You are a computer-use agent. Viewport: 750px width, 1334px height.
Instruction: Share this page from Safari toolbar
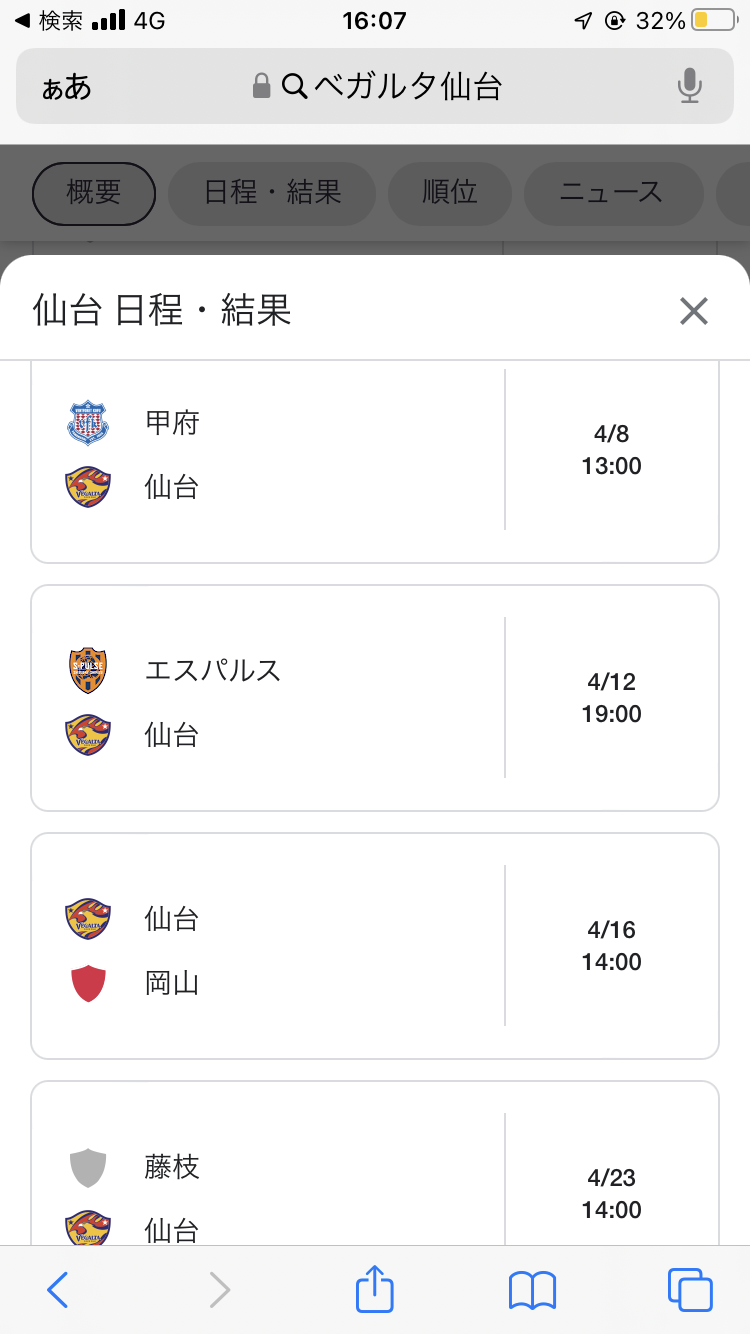(375, 1288)
